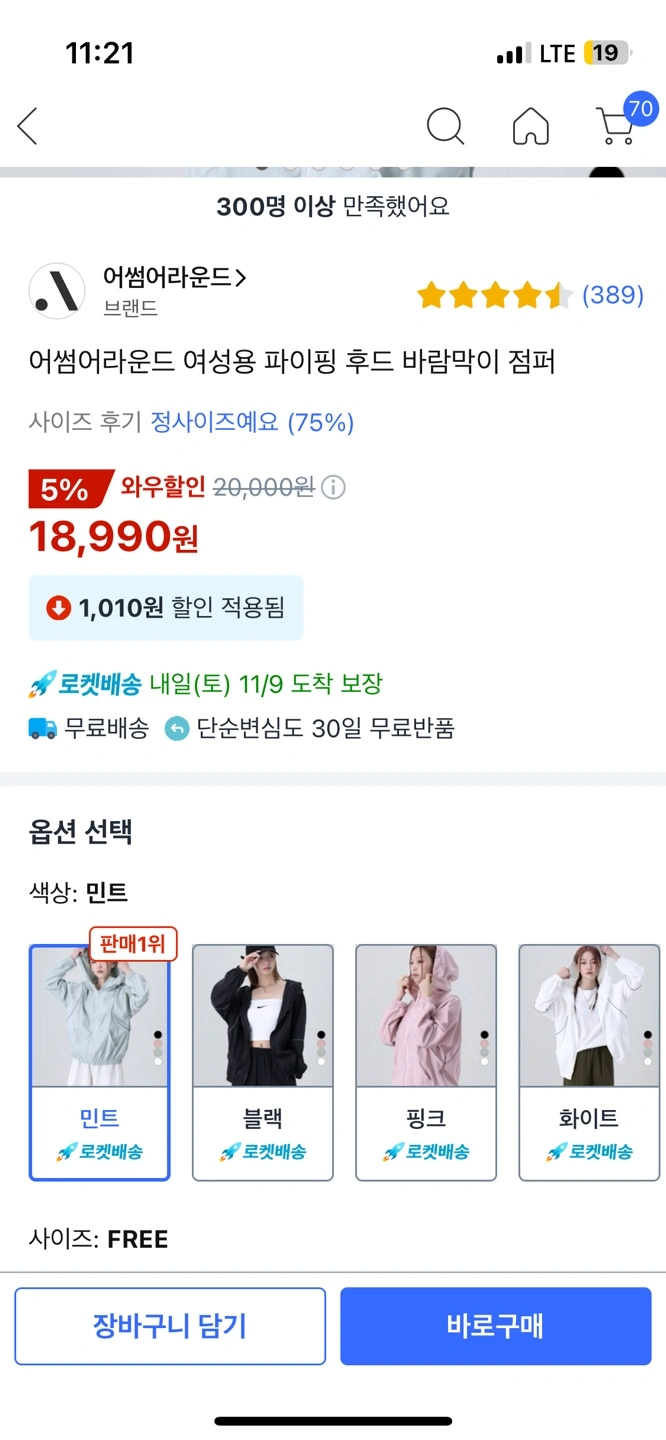
Task: Open the shopping cart with 70 items
Action: point(617,126)
